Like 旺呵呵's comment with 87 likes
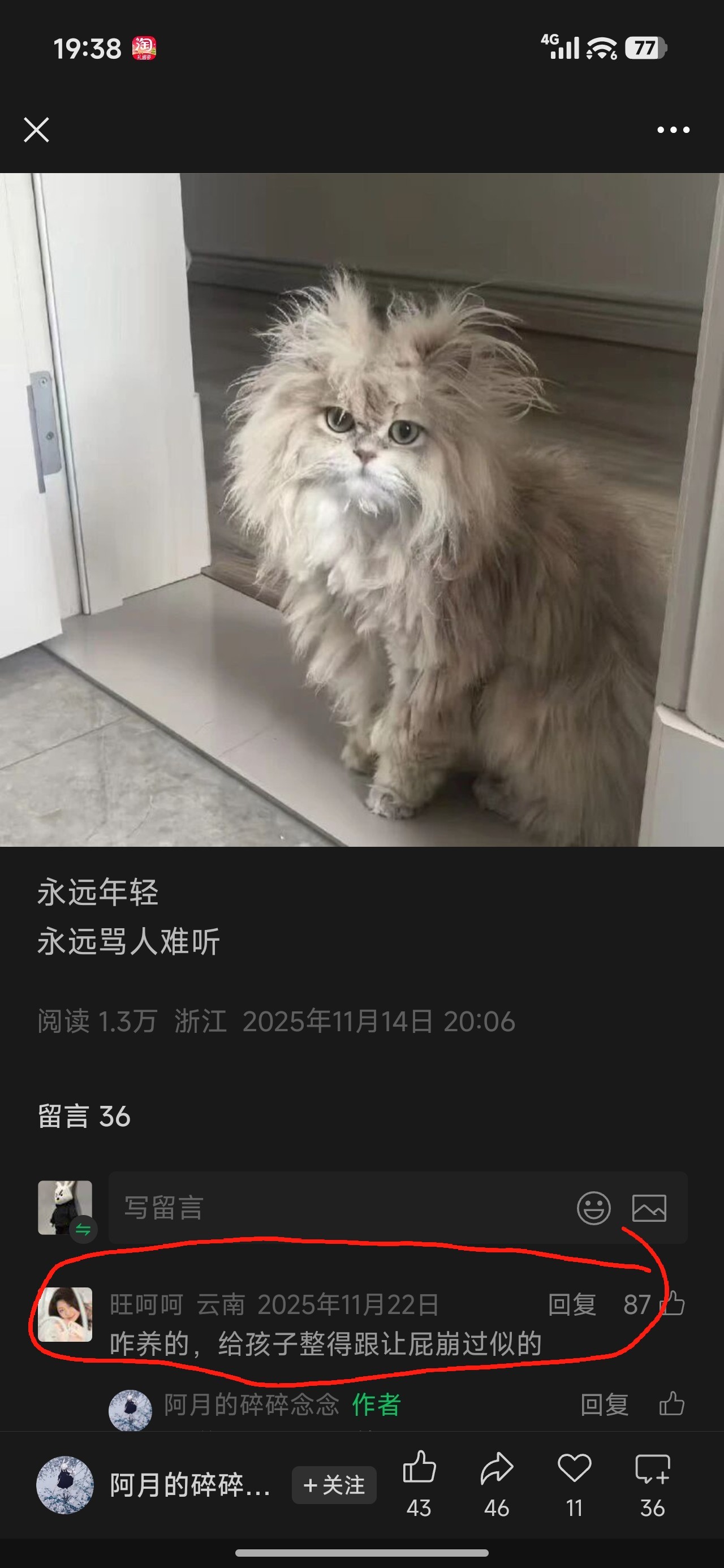Screen dimensions: 724x1568 (x=672, y=1304)
